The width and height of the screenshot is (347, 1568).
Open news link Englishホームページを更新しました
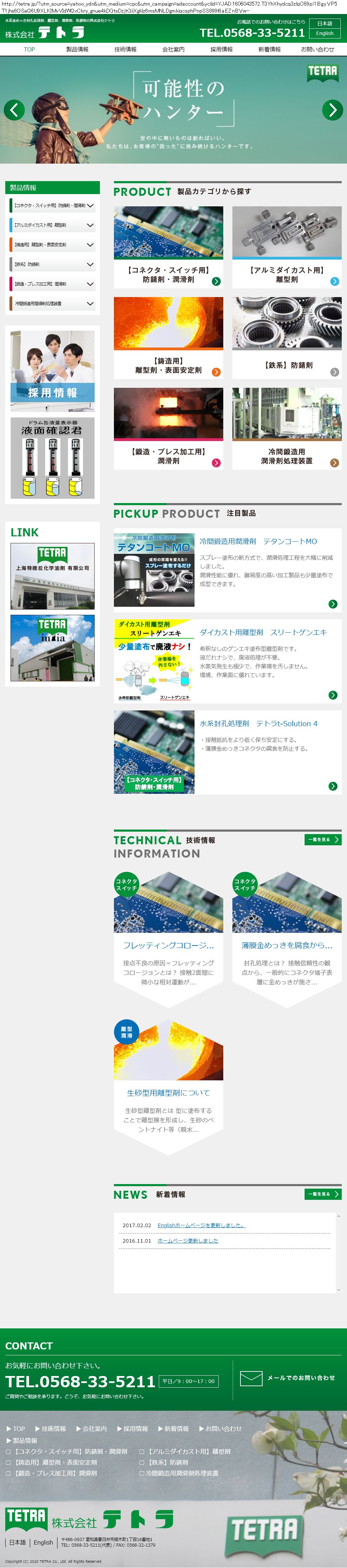[201, 1225]
